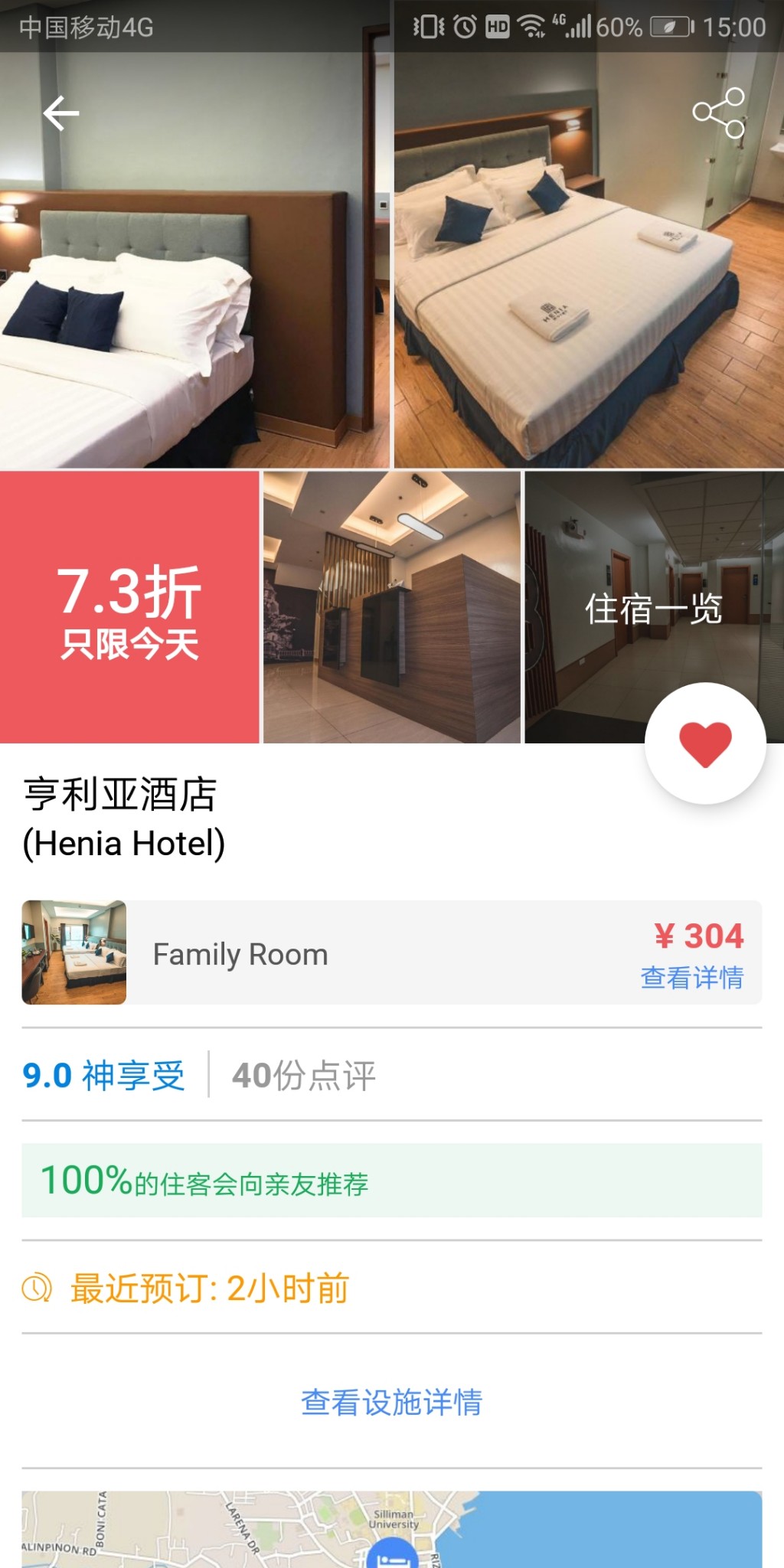Open the 7.3折 只限今天 discount tile
This screenshot has height=1568, width=784.
pos(129,607)
